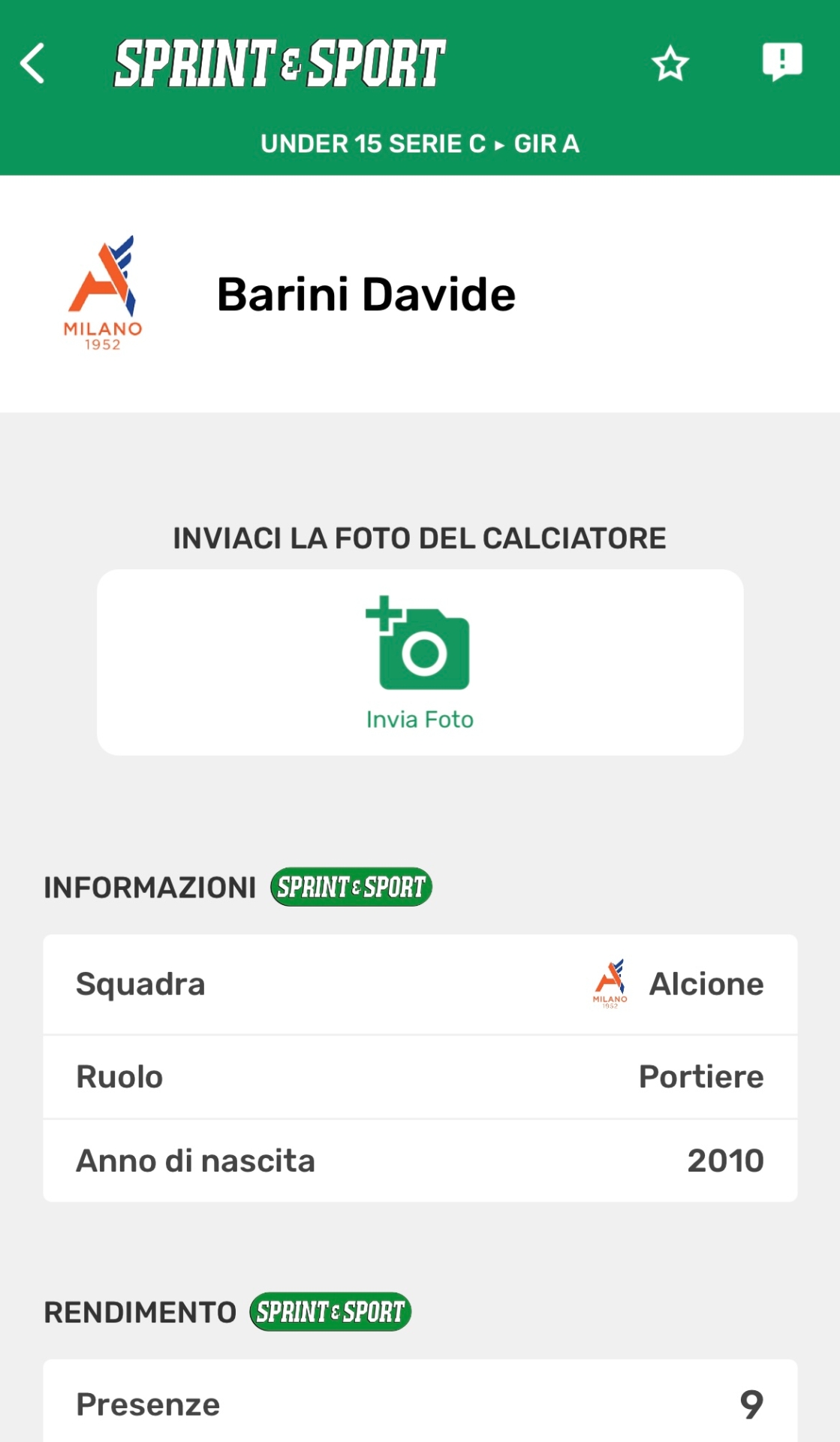
Task: Tap Invia Foto to send a photo
Action: (x=420, y=662)
